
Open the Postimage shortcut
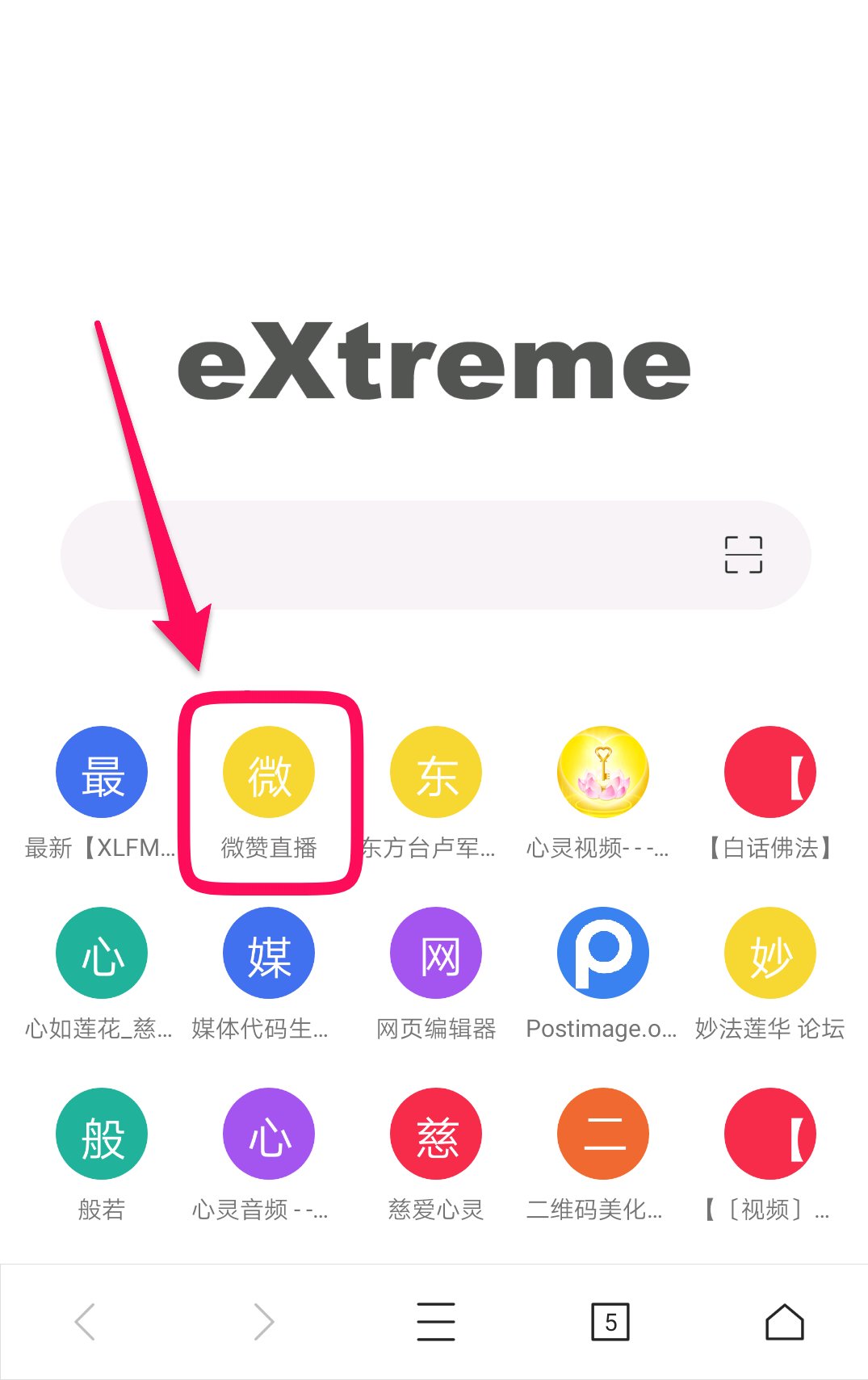coord(602,954)
